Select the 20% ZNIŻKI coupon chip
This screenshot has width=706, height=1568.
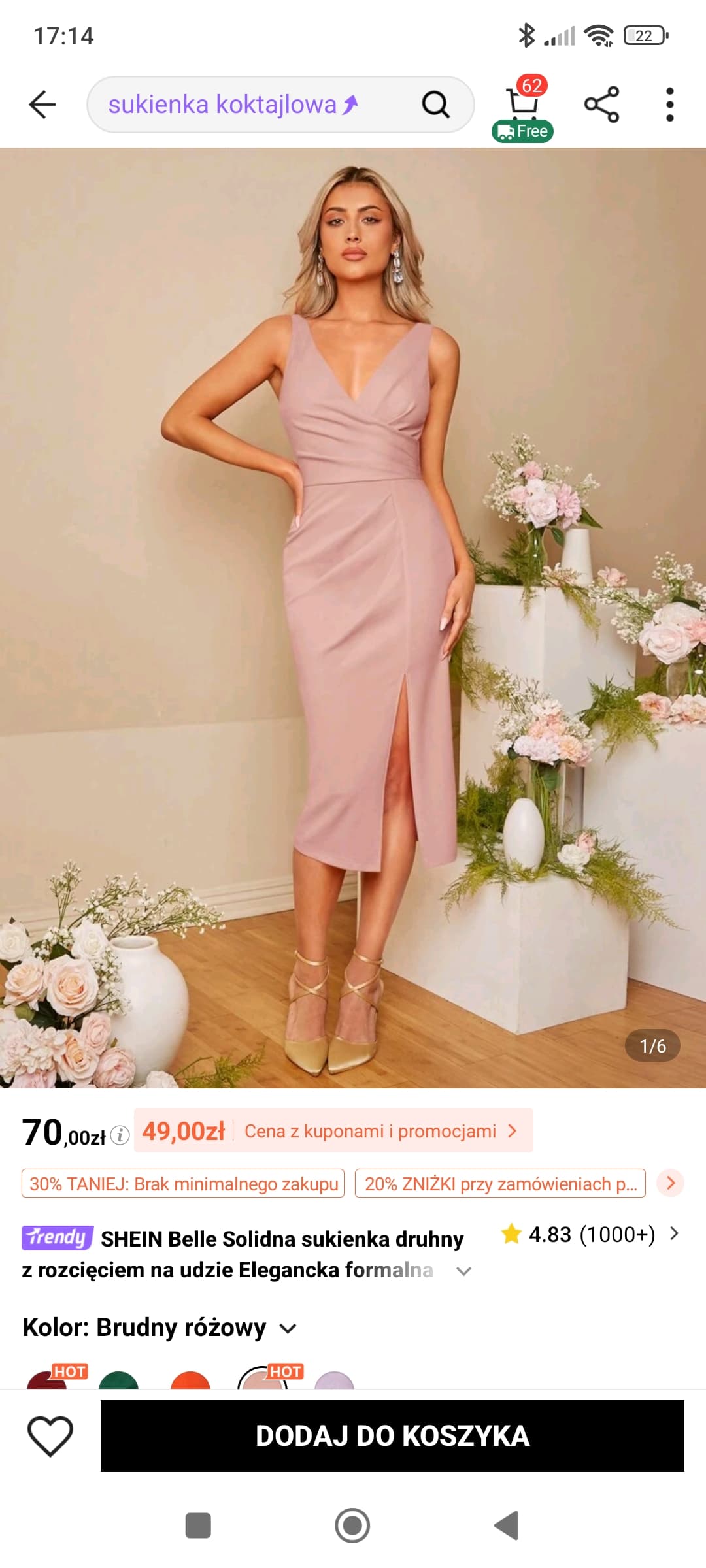click(x=500, y=1183)
